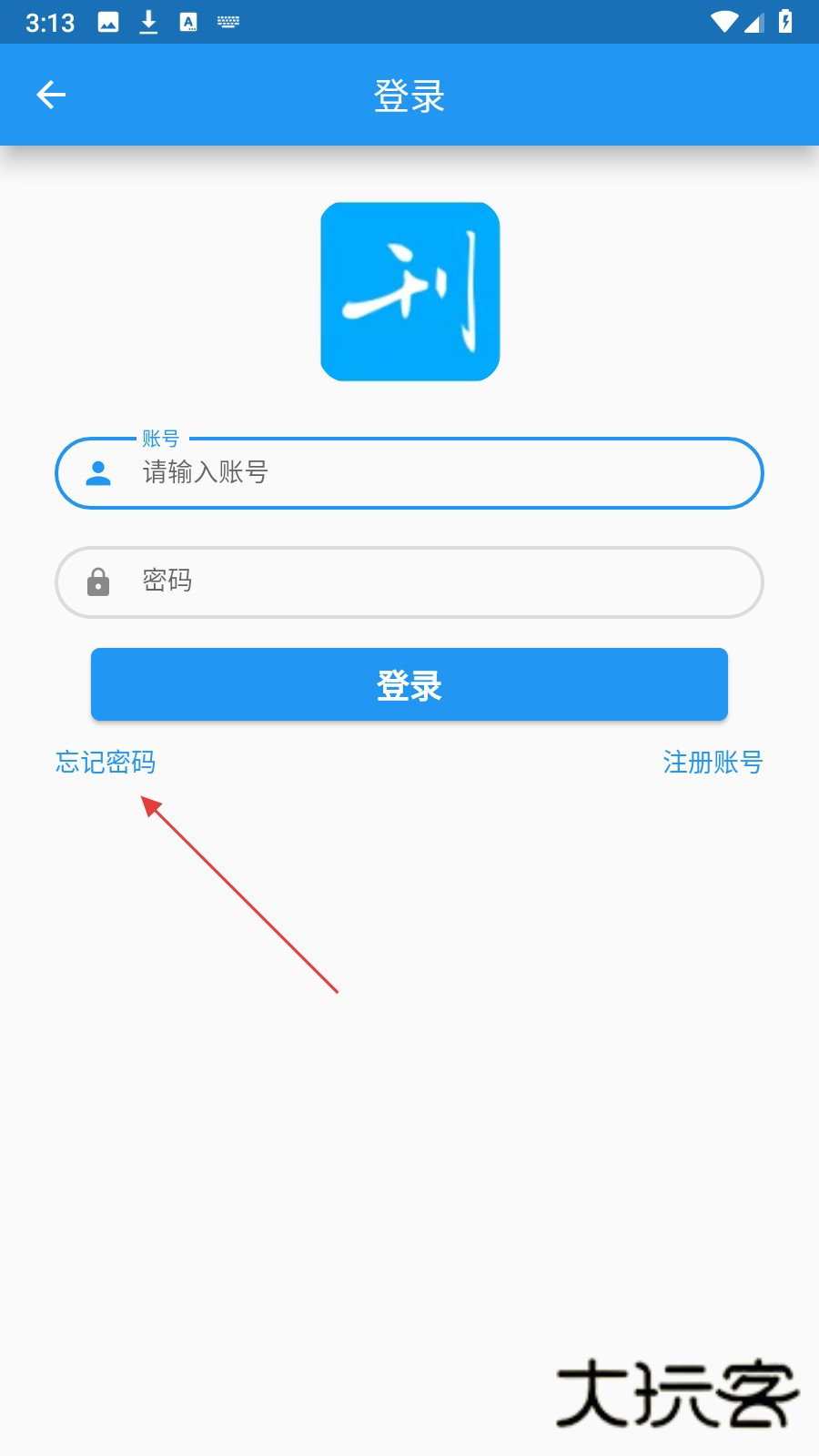Tap the blue 登录 login button

coord(409,684)
